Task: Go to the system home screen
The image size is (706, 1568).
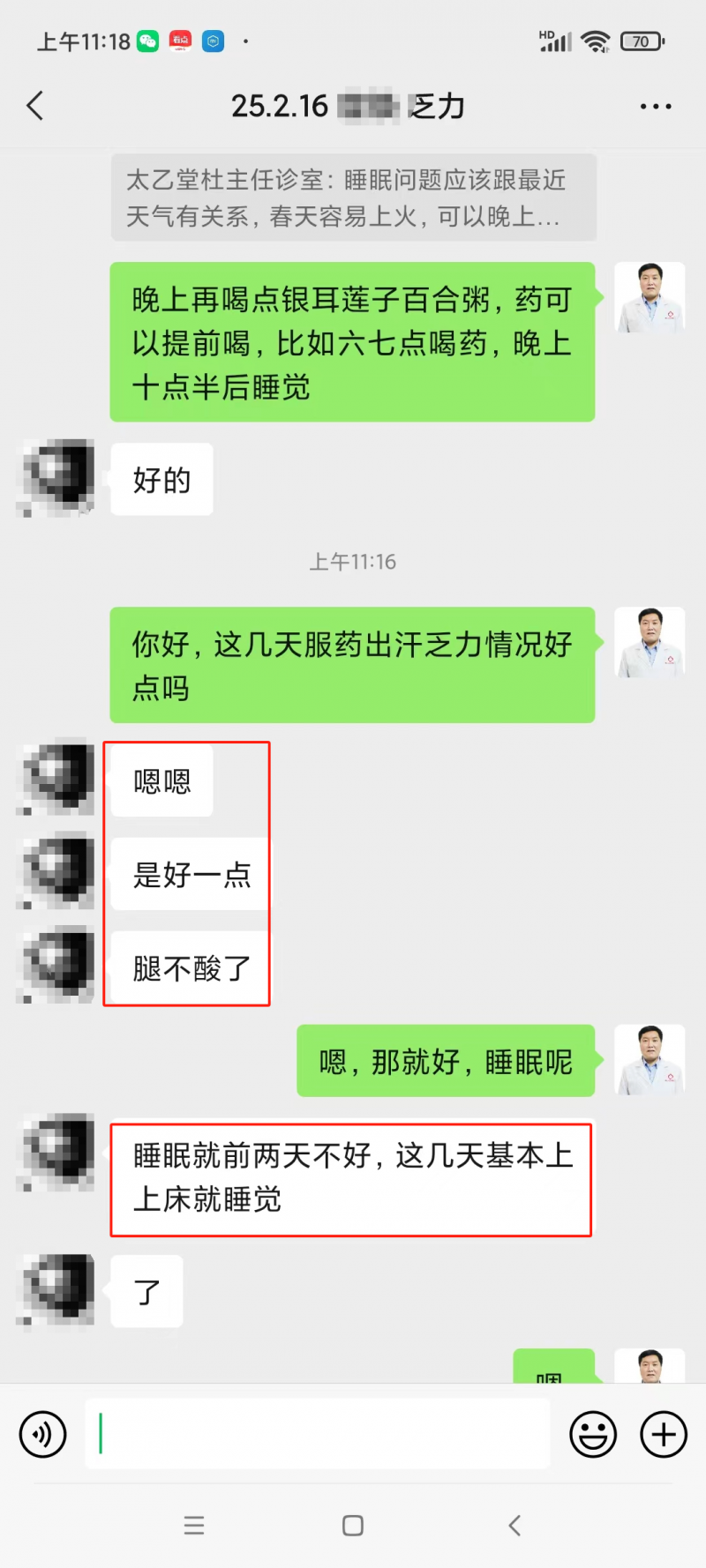Action: pos(353,1526)
